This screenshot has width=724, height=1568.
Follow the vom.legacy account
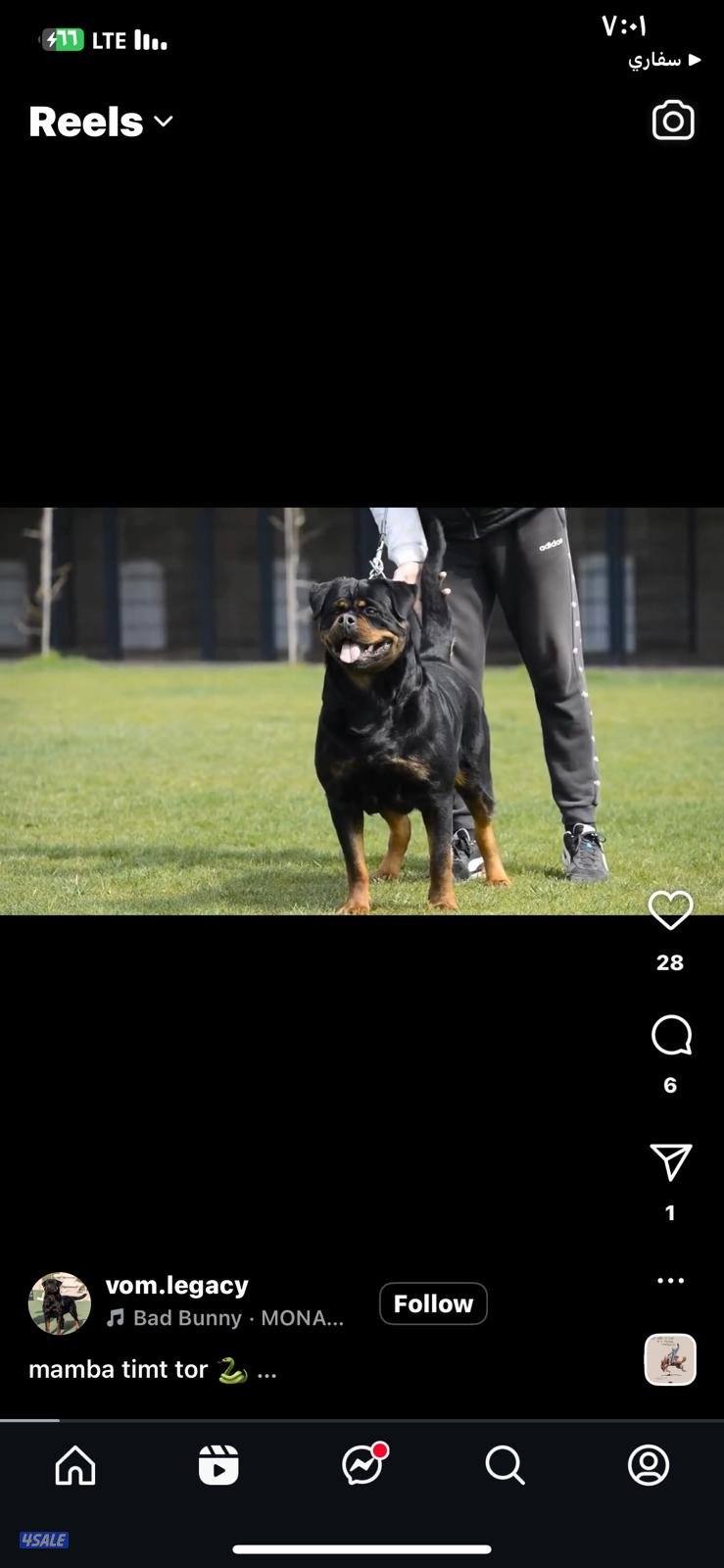coord(433,1303)
